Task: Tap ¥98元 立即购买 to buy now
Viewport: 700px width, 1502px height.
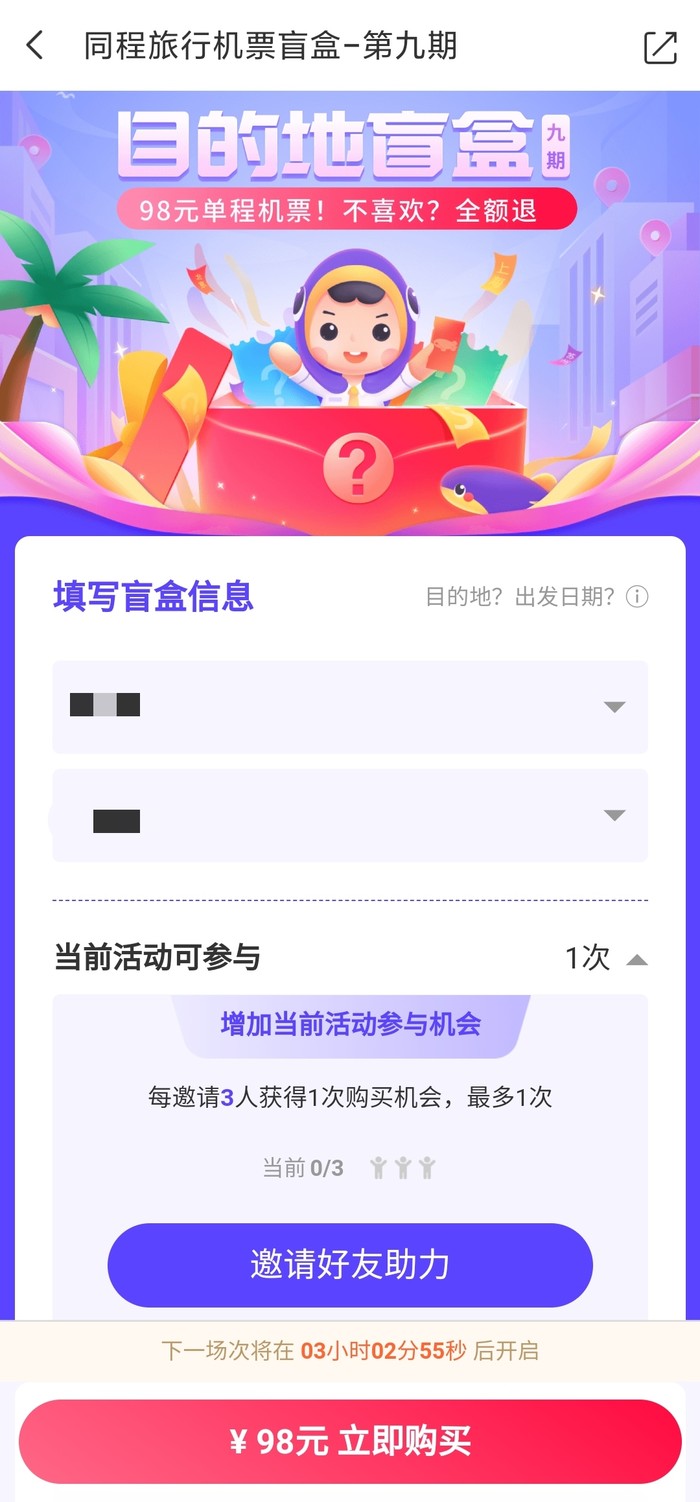Action: [x=350, y=1441]
